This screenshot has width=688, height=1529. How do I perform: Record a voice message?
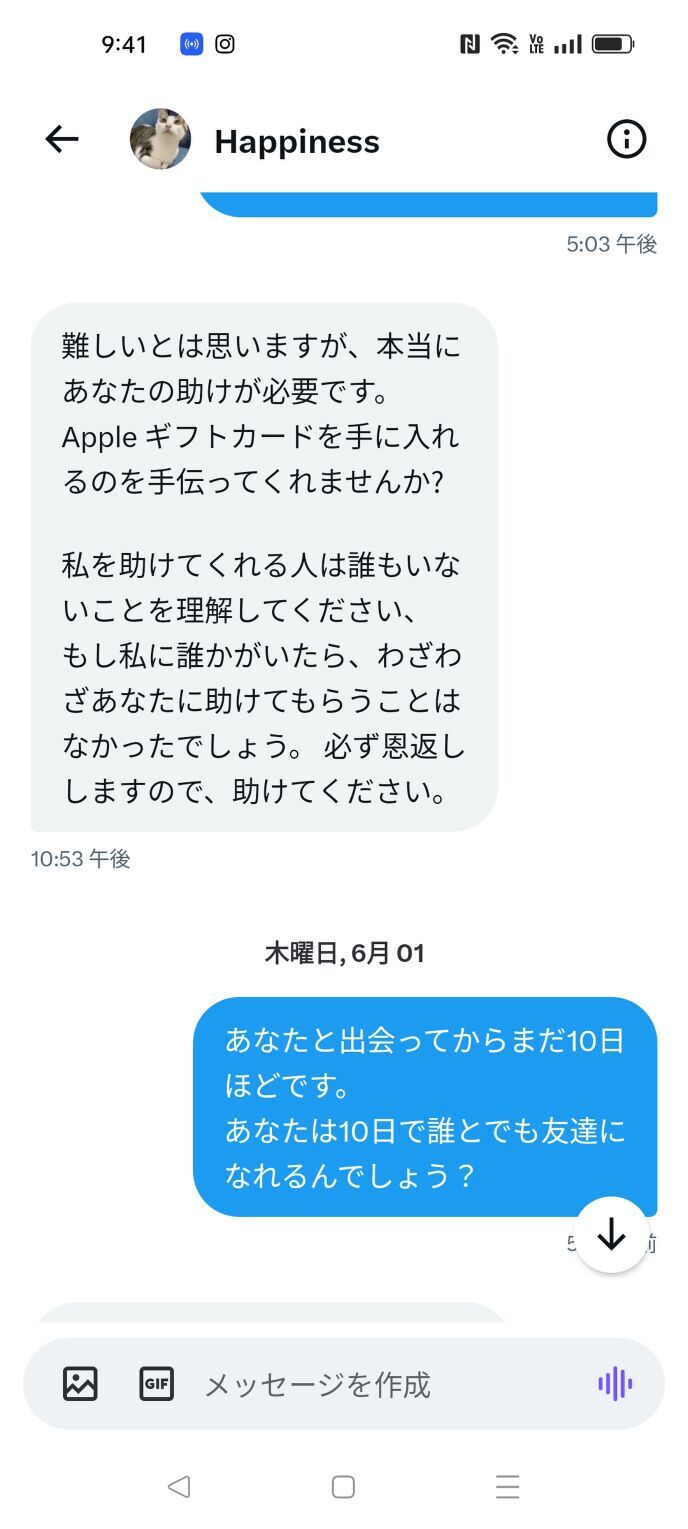(x=615, y=1384)
